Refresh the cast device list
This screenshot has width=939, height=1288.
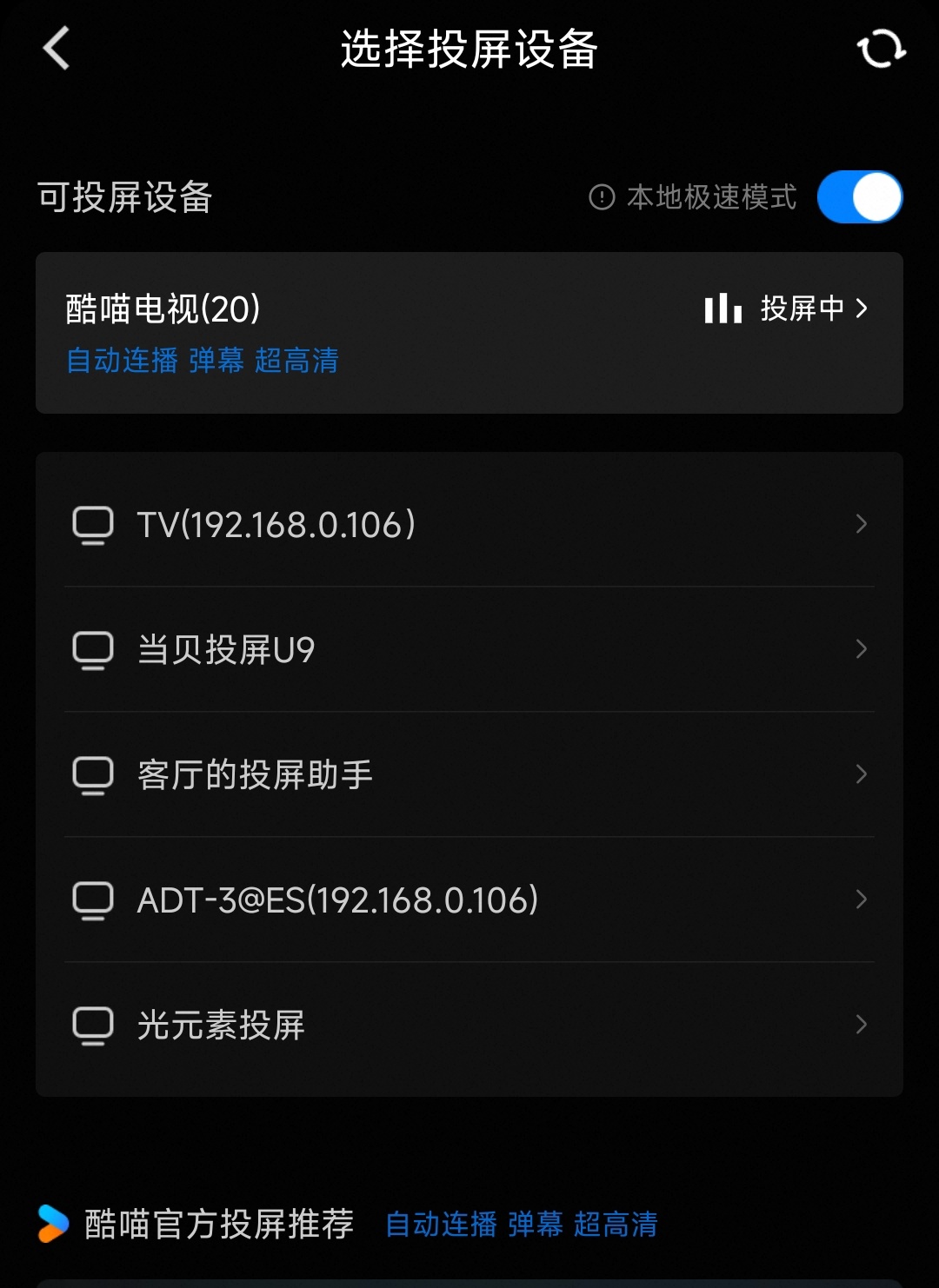click(x=881, y=49)
